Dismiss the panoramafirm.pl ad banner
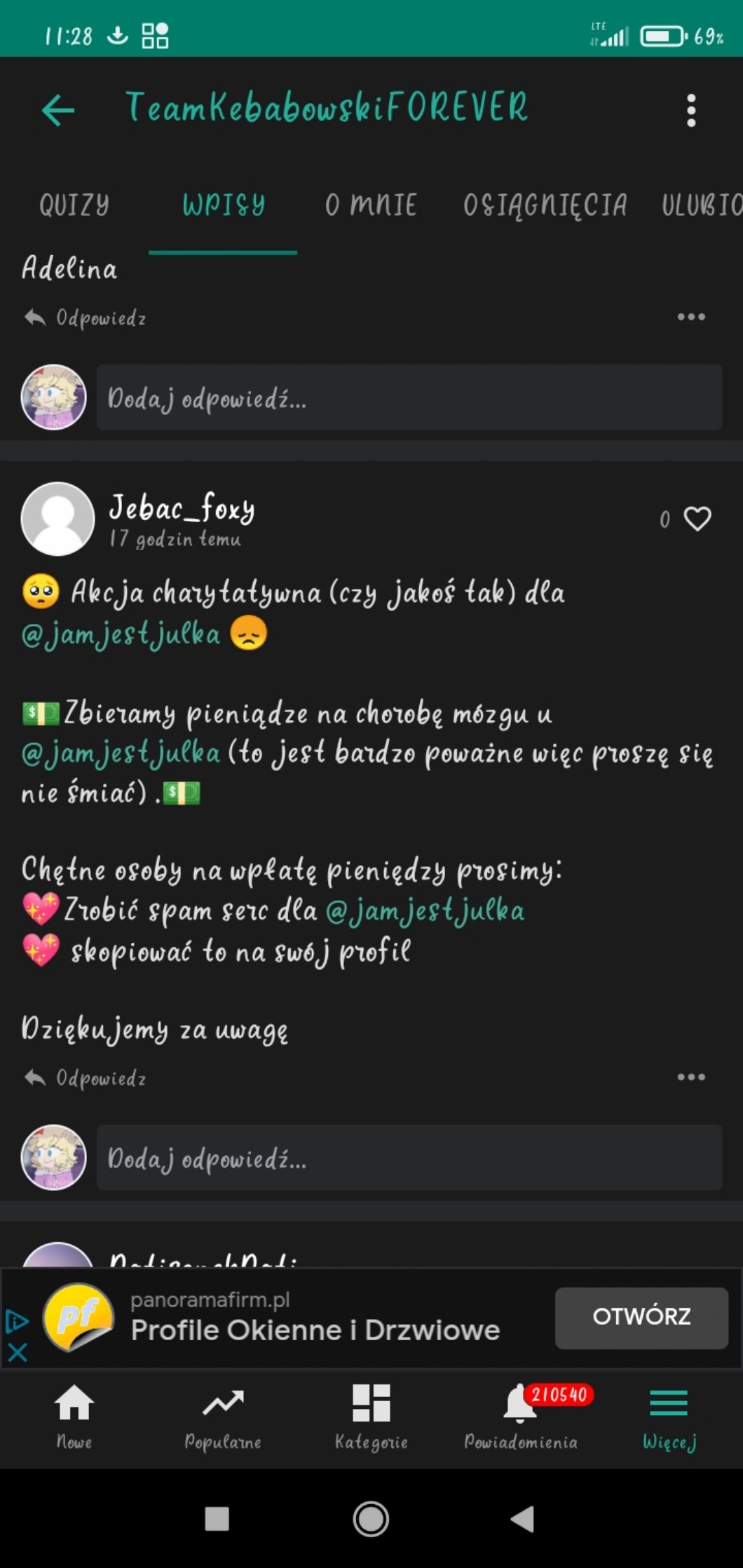This screenshot has height=1568, width=743. click(x=18, y=1352)
